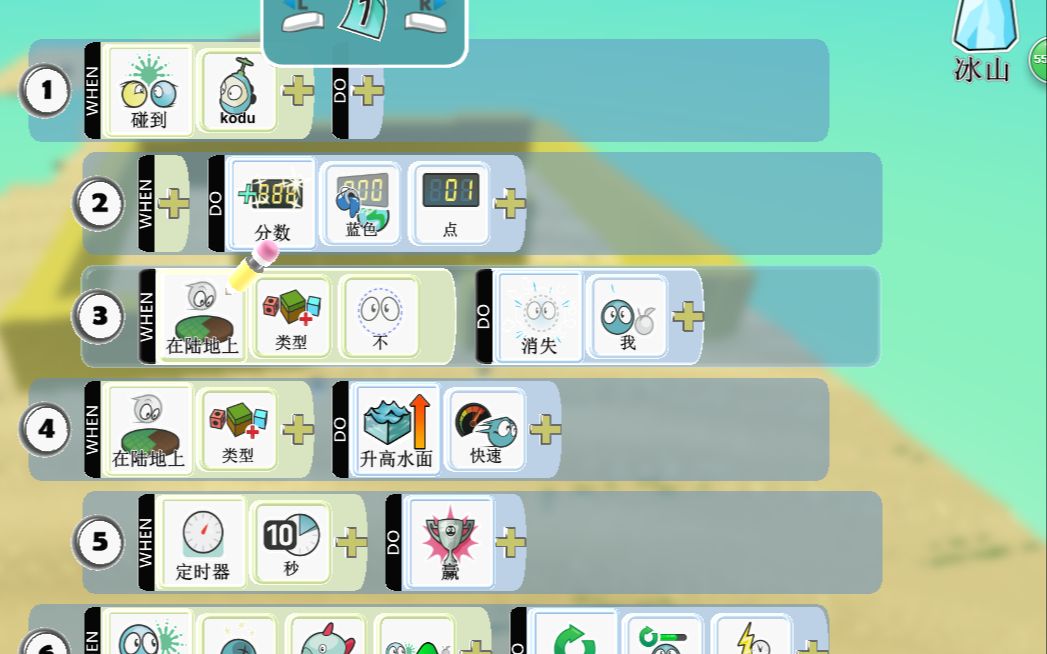Tap 类型 type tile in row 4
Viewport: 1047px width, 654px height.
coord(238,430)
